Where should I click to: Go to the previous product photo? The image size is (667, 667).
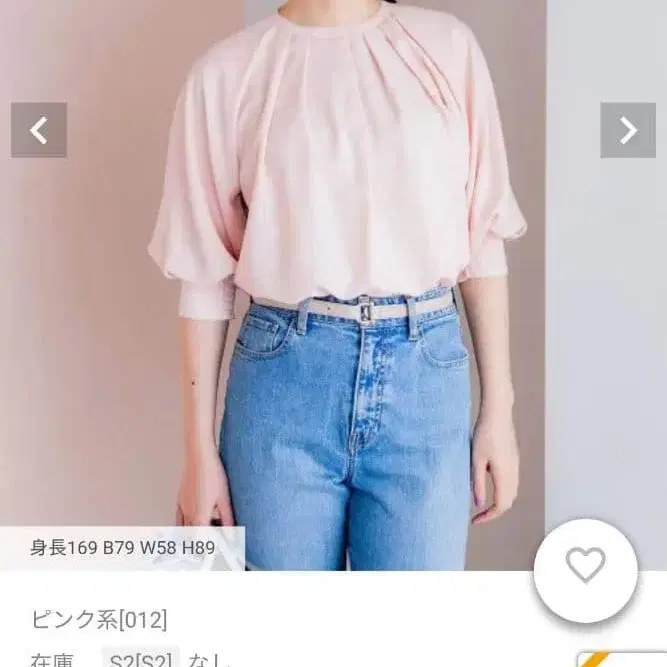(39, 130)
